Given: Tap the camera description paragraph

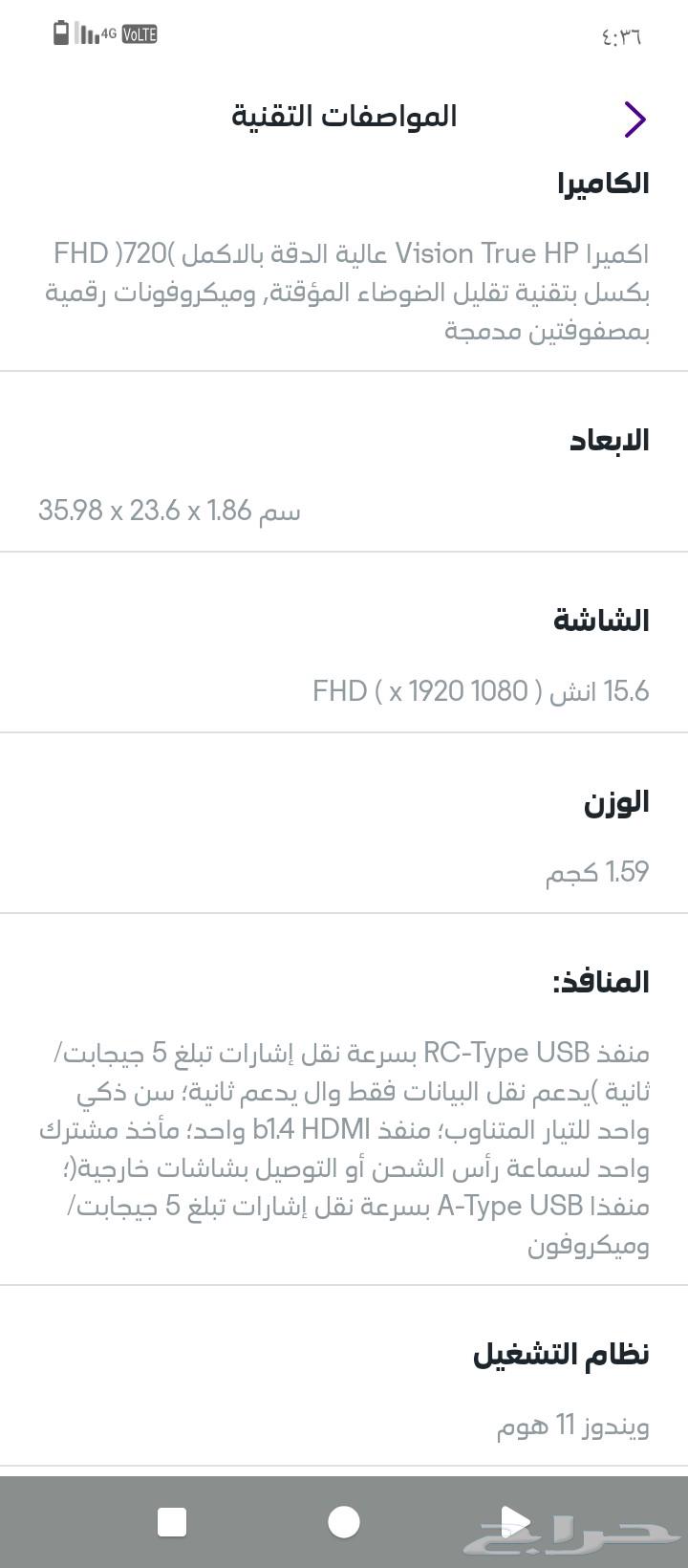Looking at the screenshot, I should click(344, 292).
